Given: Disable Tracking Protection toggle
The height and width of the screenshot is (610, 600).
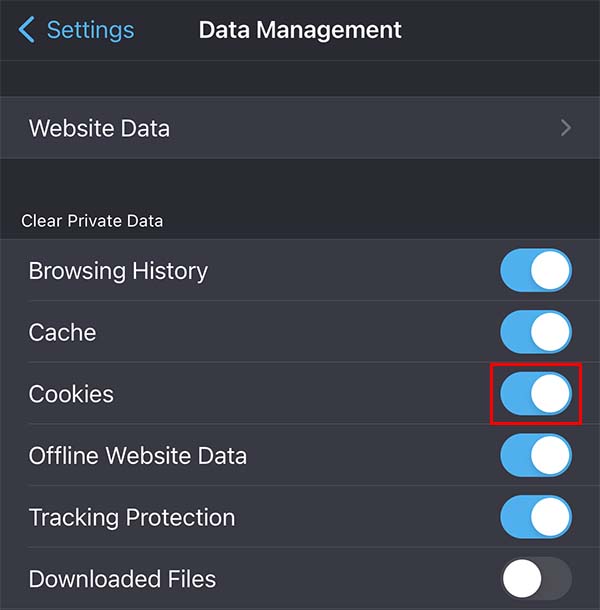Looking at the screenshot, I should pyautogui.click(x=536, y=517).
